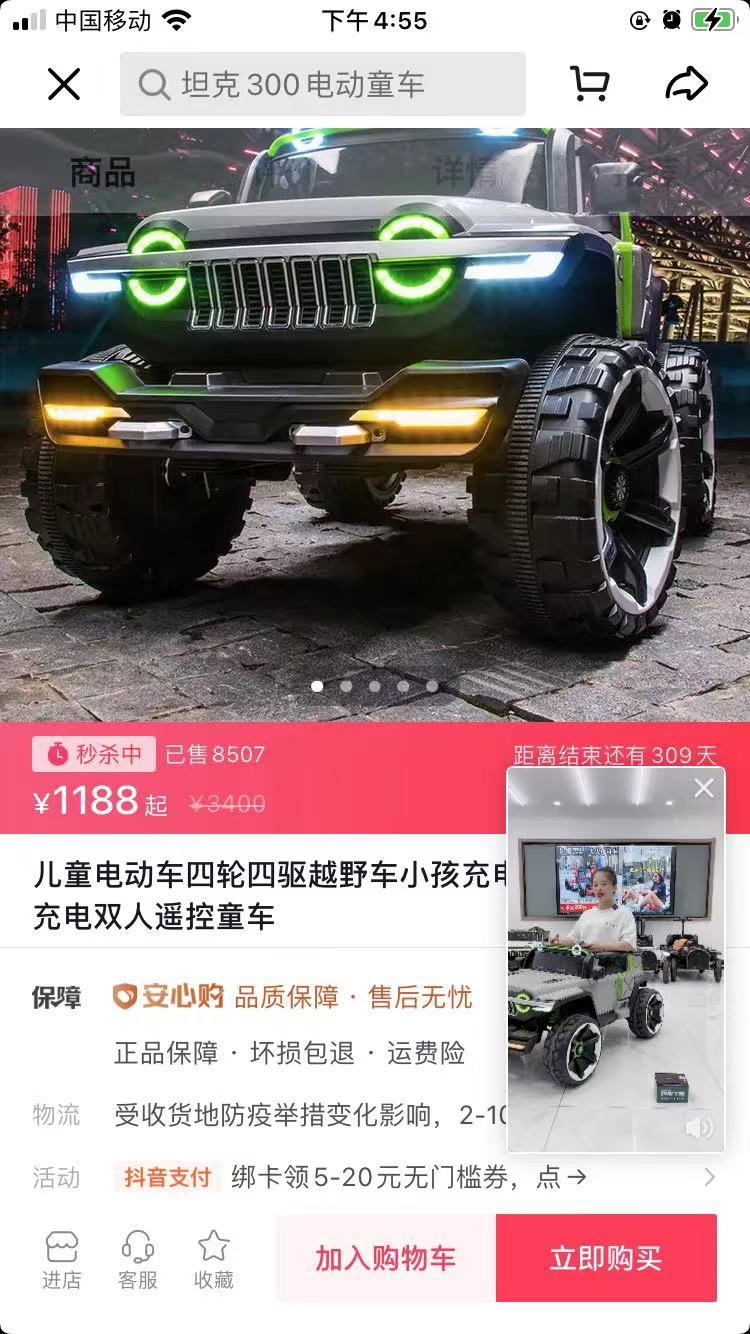Image resolution: width=750 pixels, height=1334 pixels.
Task: Close the floating video preview
Action: (x=703, y=788)
